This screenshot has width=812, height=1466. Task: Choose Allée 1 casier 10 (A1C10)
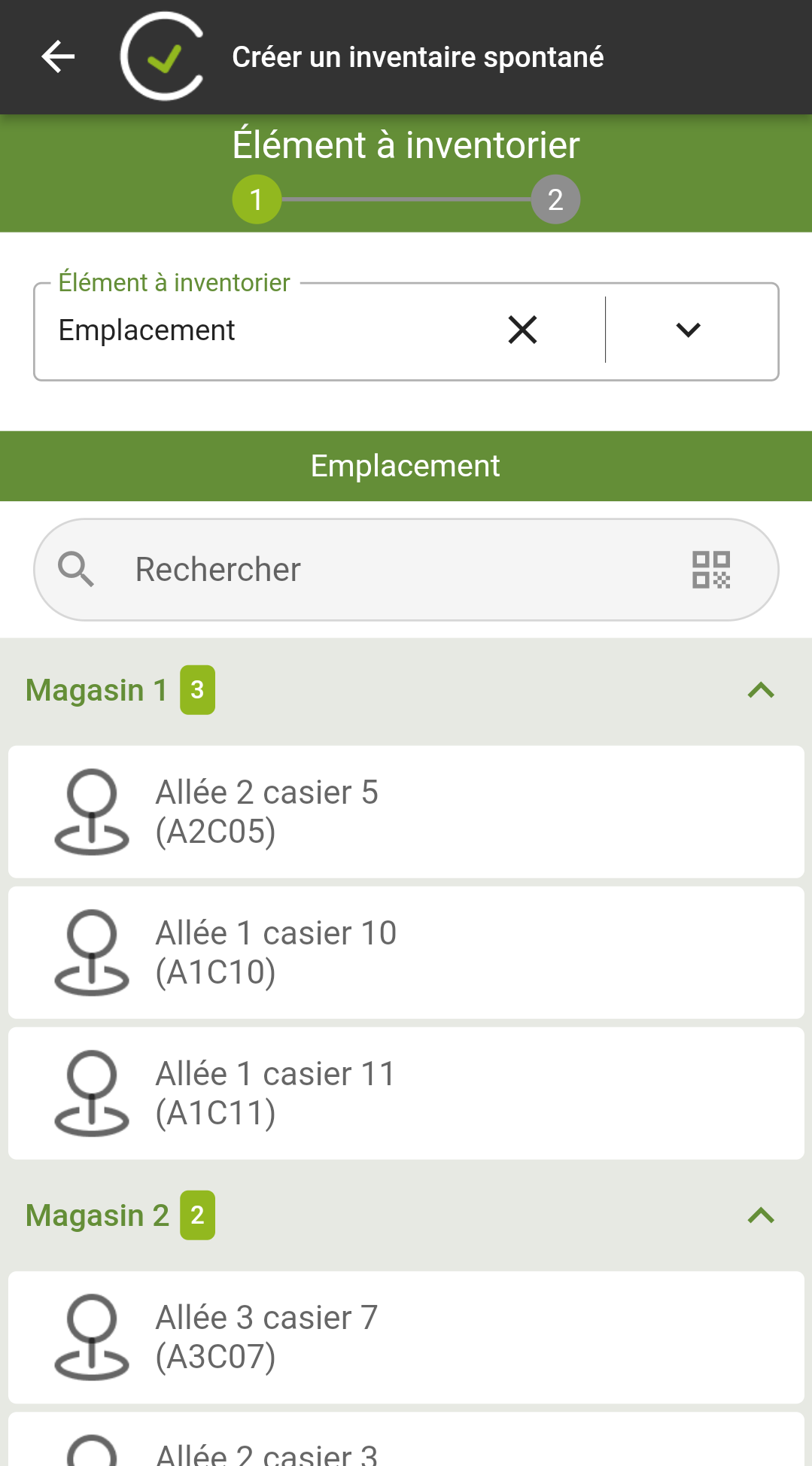[406, 953]
